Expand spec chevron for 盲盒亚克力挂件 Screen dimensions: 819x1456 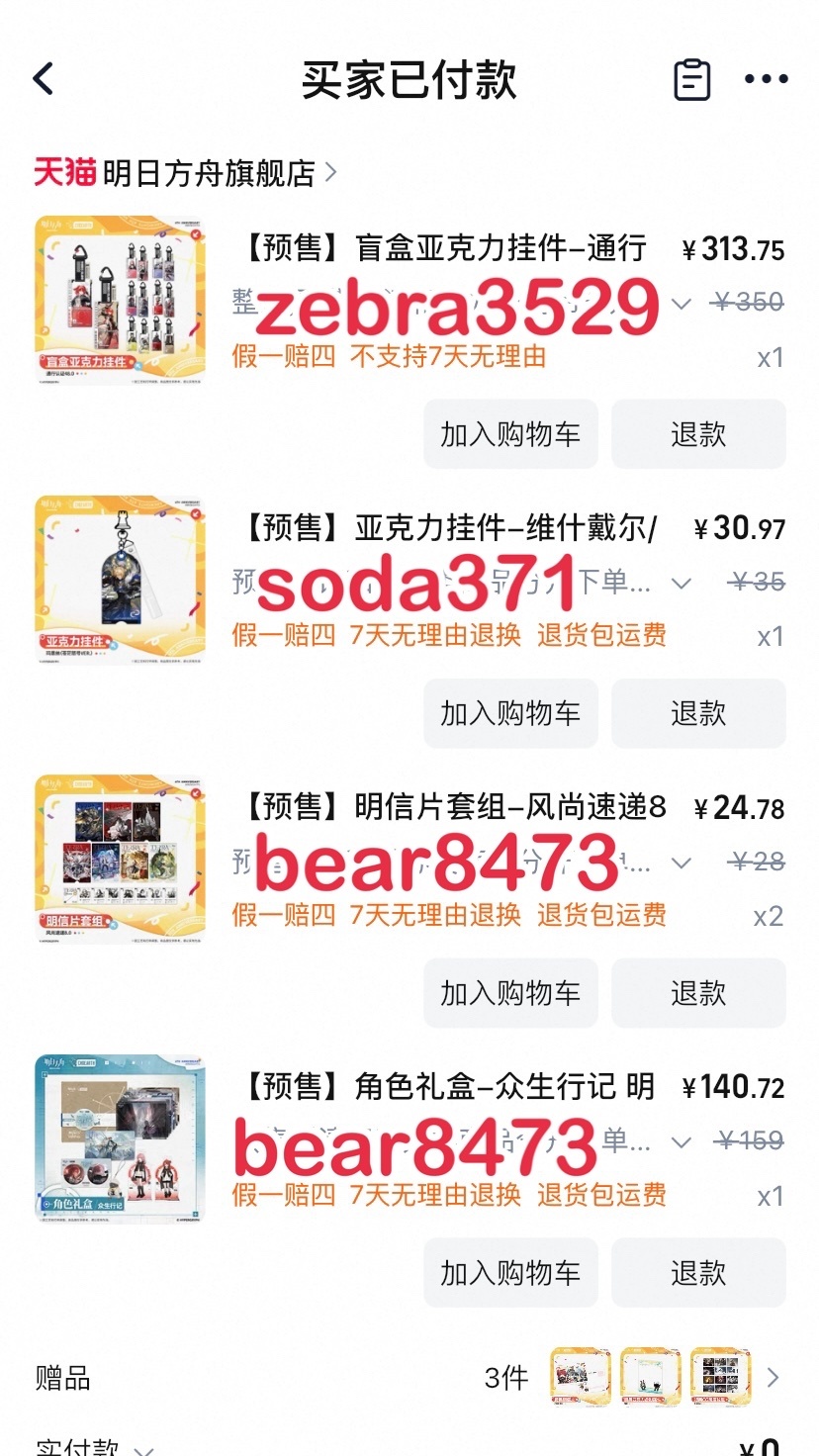click(681, 304)
